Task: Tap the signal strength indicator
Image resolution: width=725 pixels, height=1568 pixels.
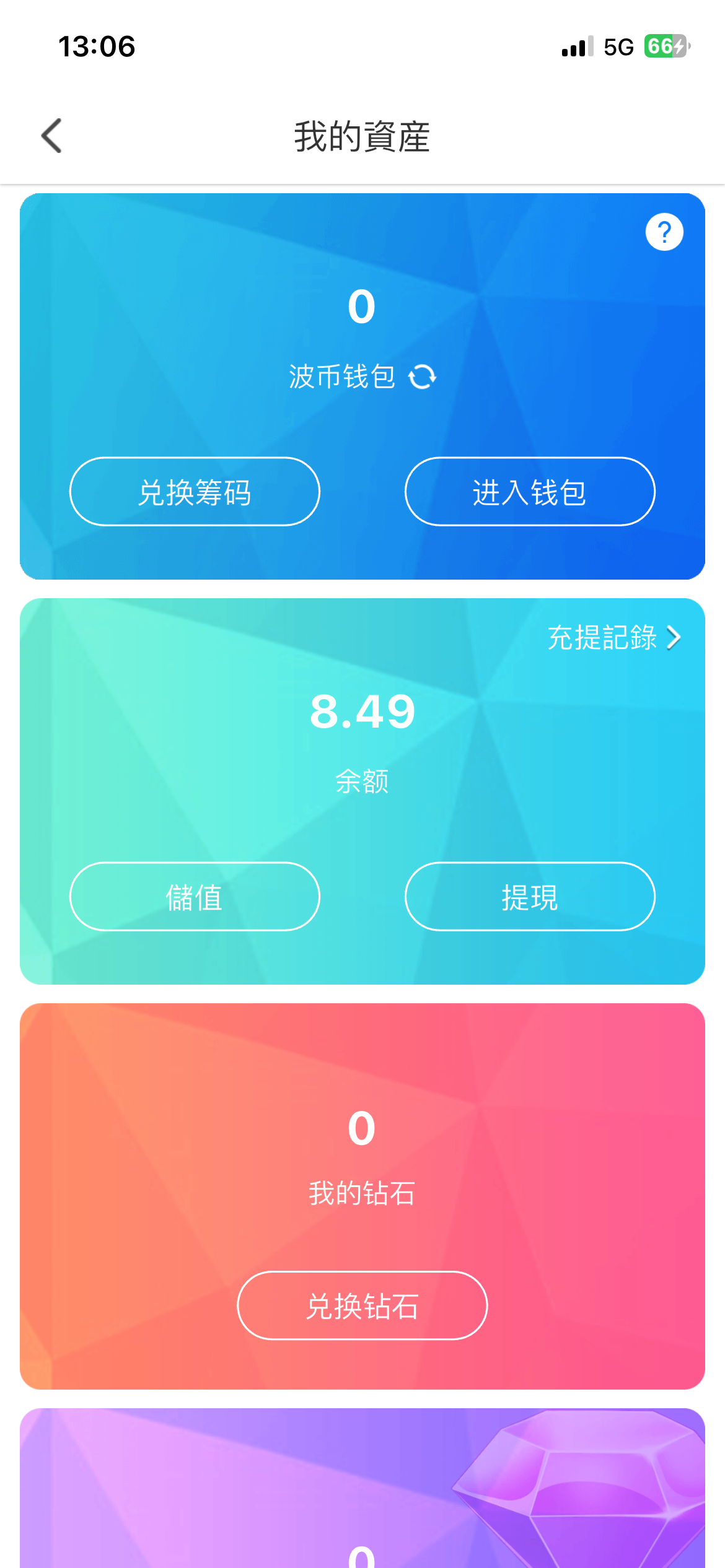Action: (x=573, y=46)
